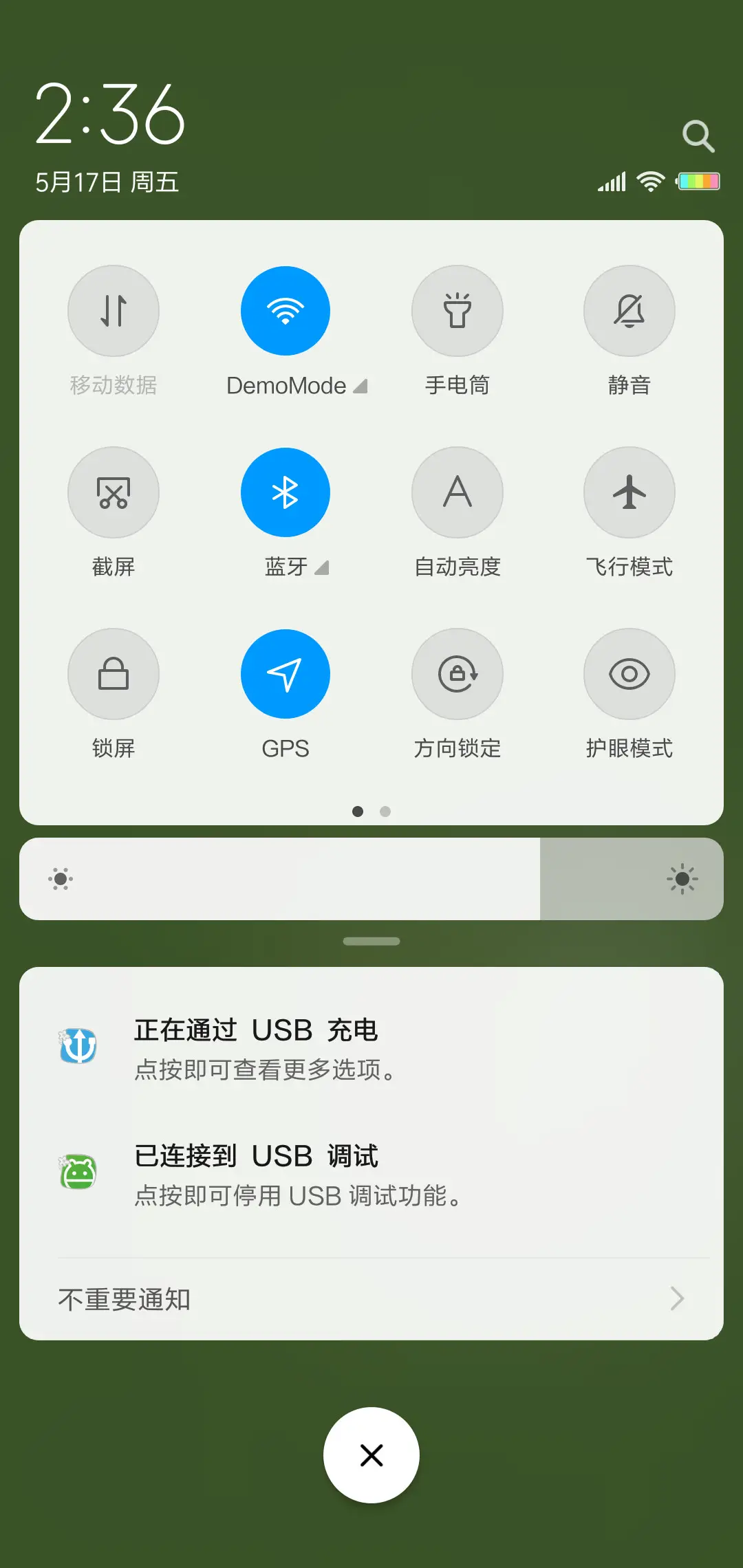Toggle silent mode (静音)
The width and height of the screenshot is (743, 1568).
point(629,311)
